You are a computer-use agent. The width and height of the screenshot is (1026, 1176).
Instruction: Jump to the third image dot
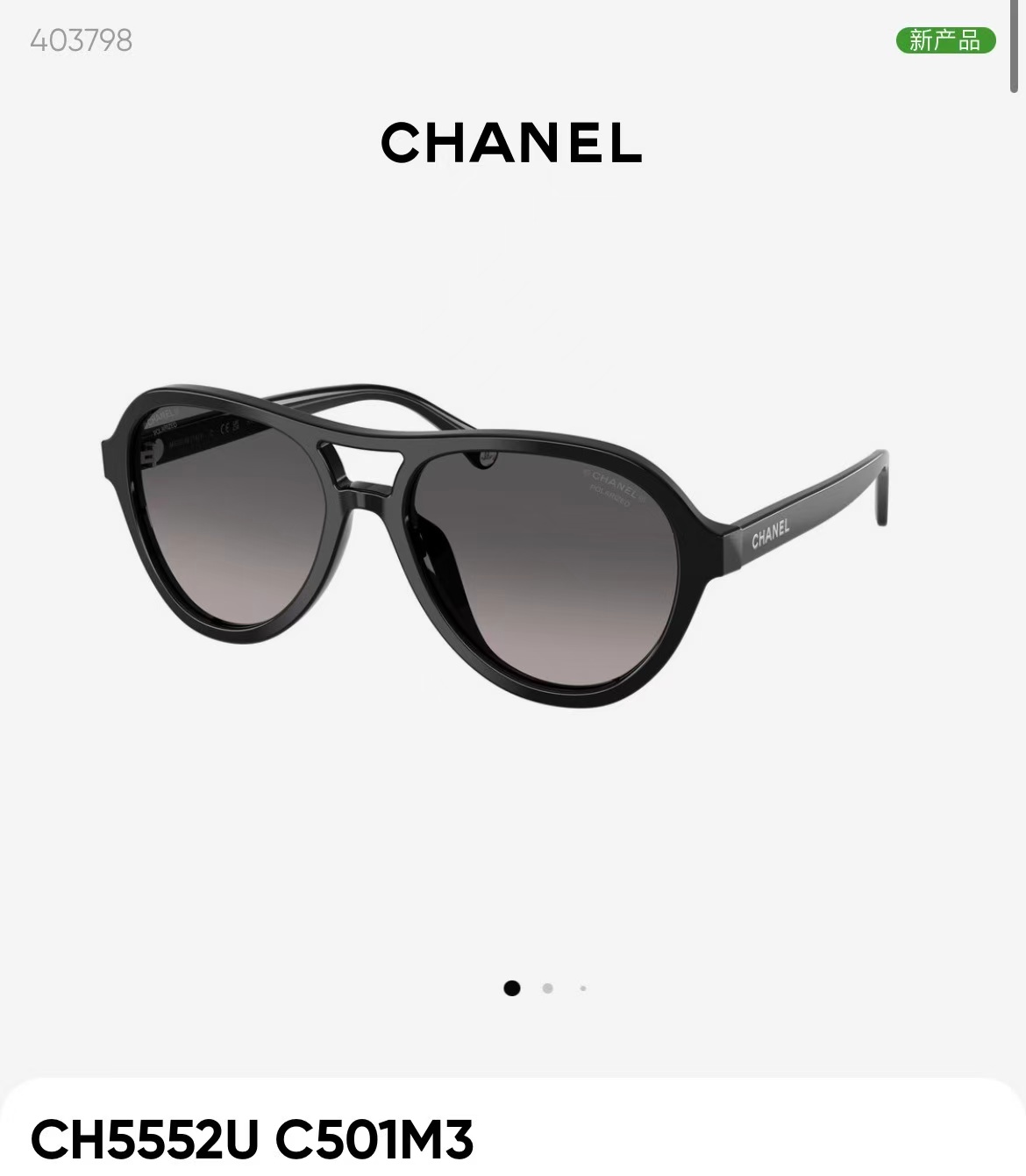pyautogui.click(x=583, y=988)
